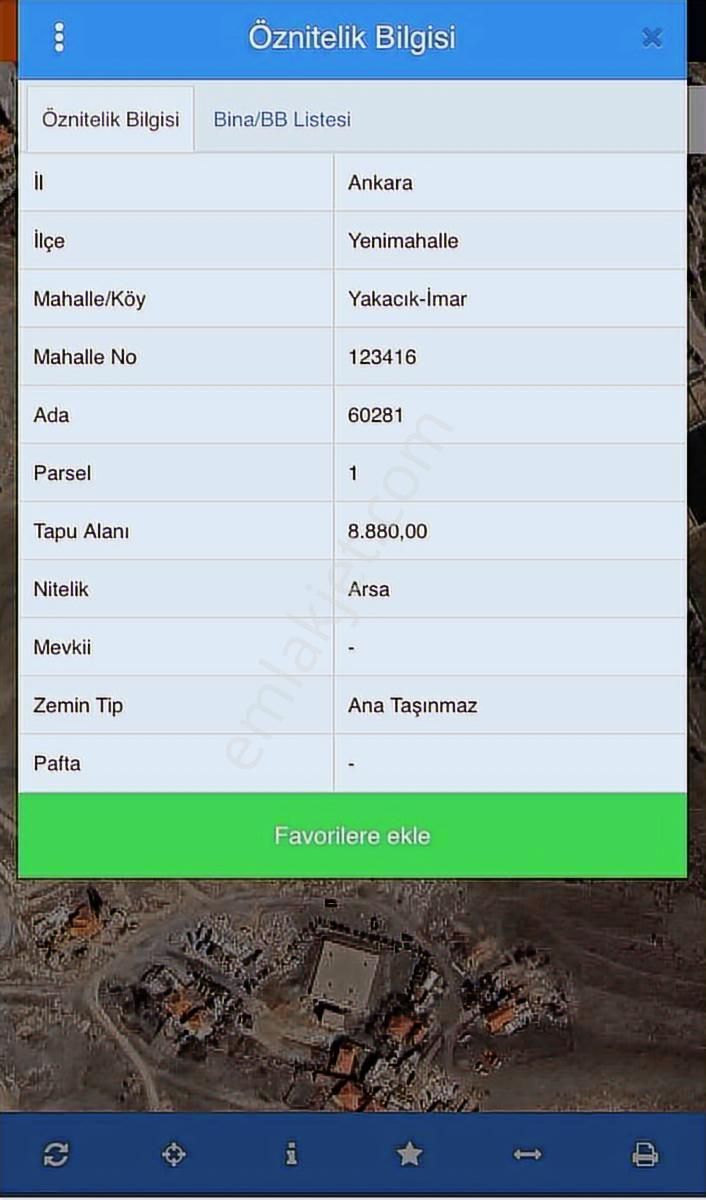Image resolution: width=706 pixels, height=1200 pixels.
Task: Select the Öznitelik Bilgisi tab
Action: [x=110, y=119]
